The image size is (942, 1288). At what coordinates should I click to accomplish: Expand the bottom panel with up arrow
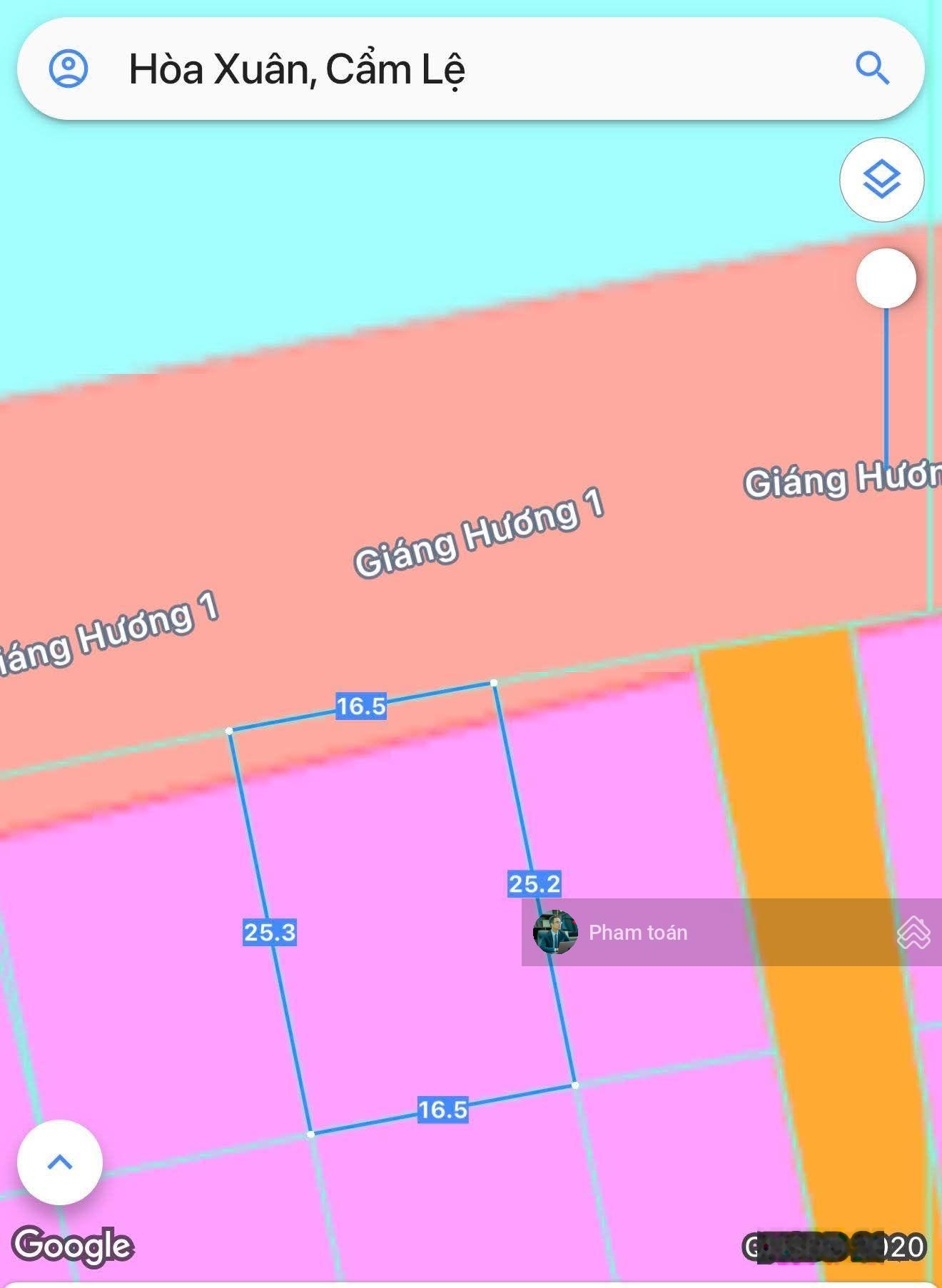[60, 1162]
